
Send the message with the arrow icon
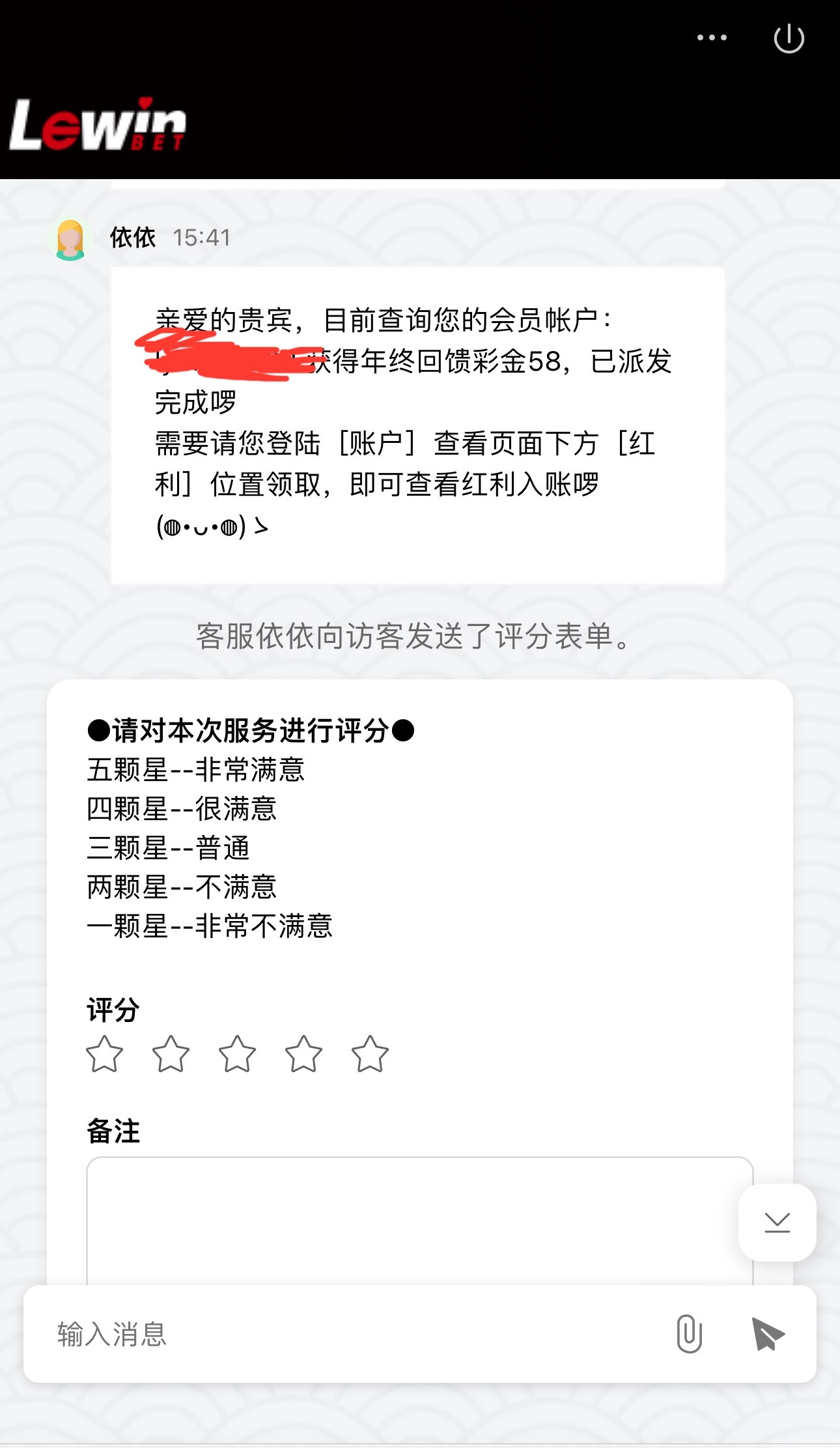[x=768, y=1333]
